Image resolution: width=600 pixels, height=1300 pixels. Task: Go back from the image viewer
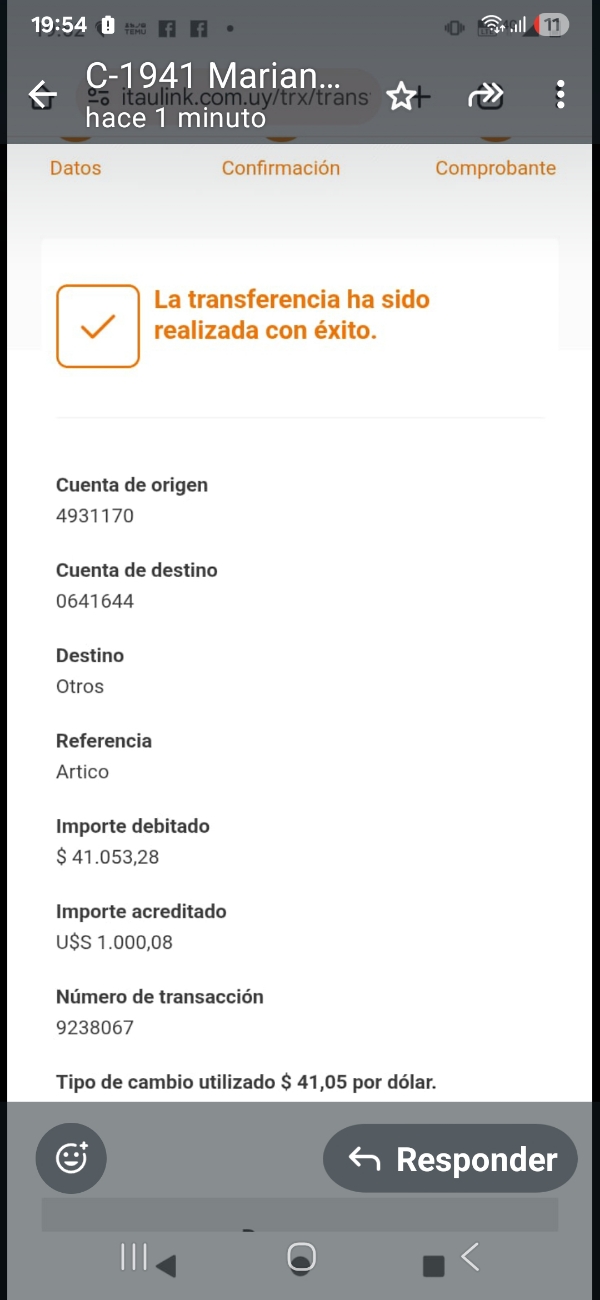[42, 96]
